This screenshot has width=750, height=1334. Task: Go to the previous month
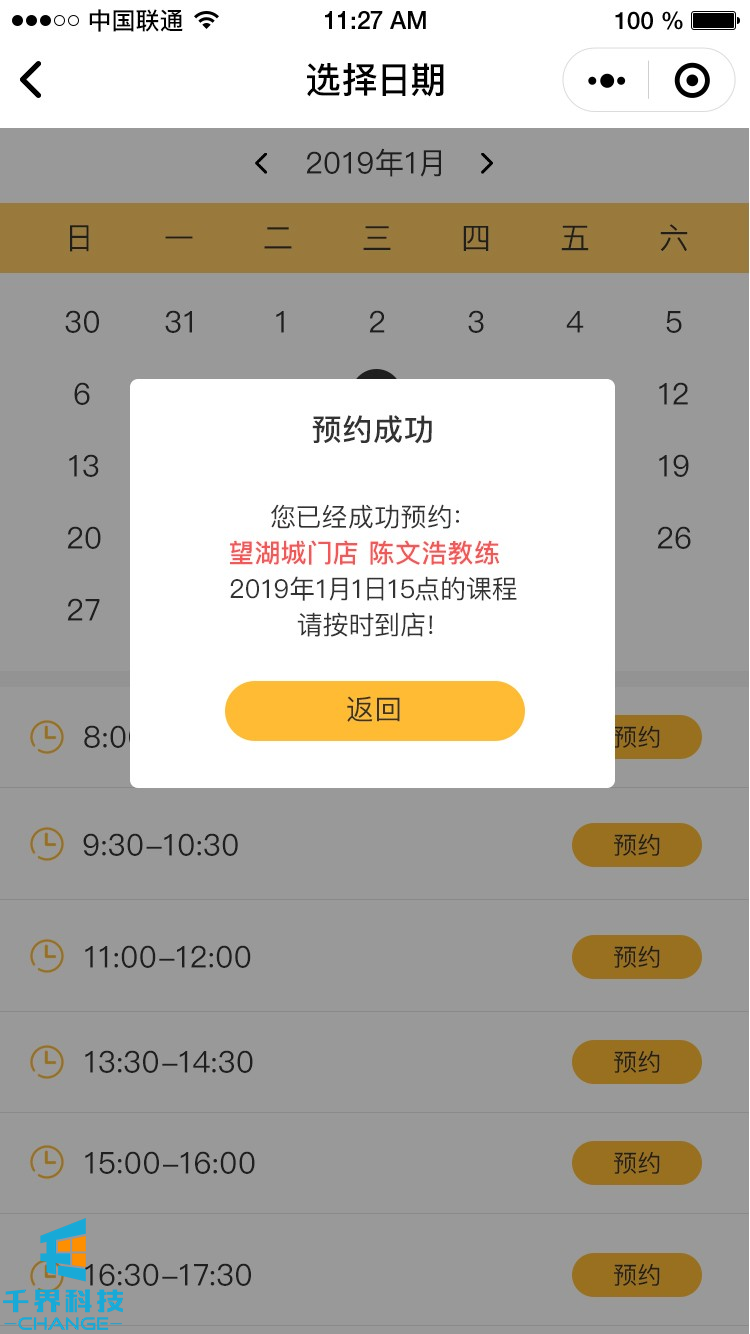pos(262,163)
